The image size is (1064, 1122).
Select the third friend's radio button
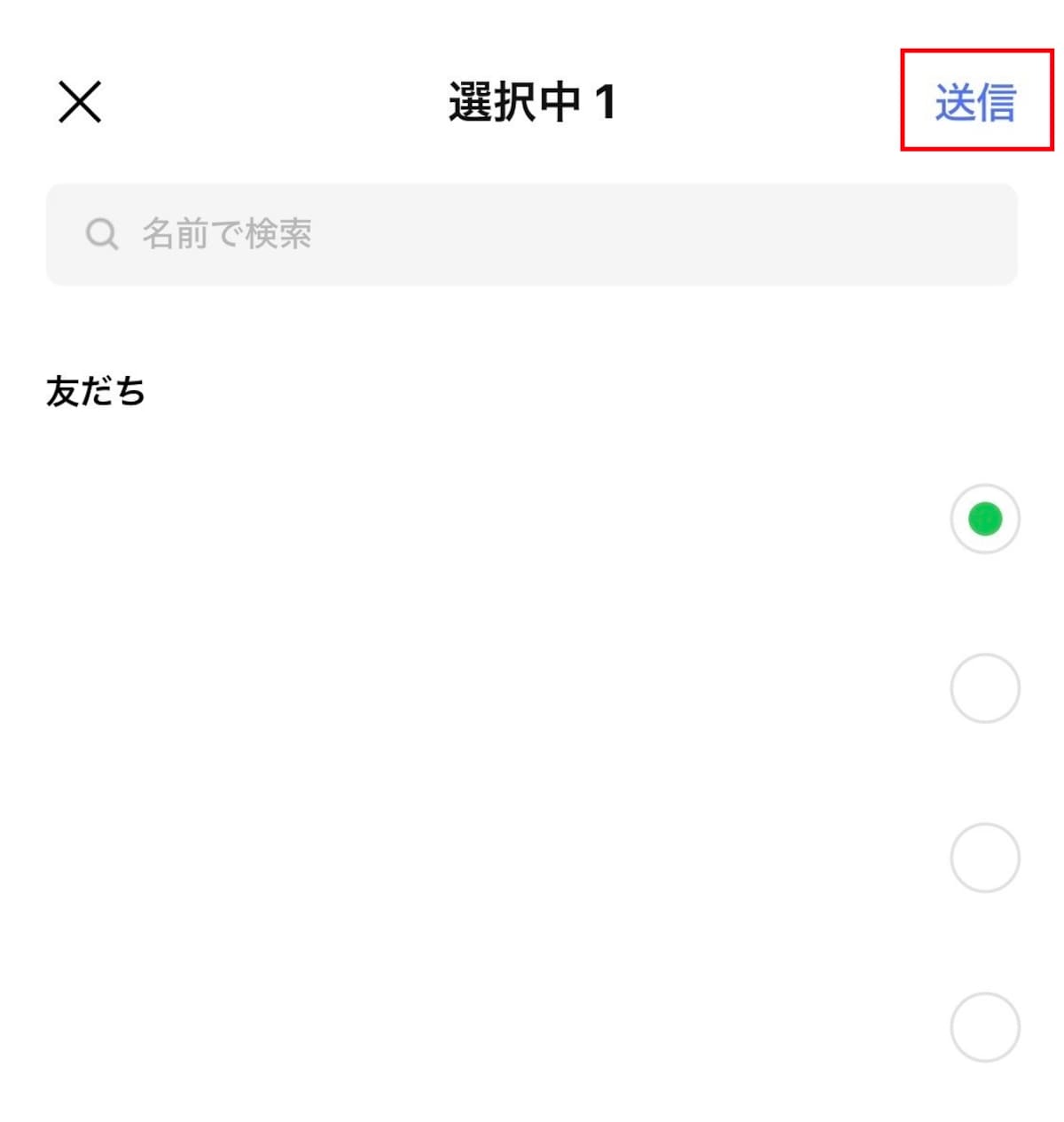(984, 857)
